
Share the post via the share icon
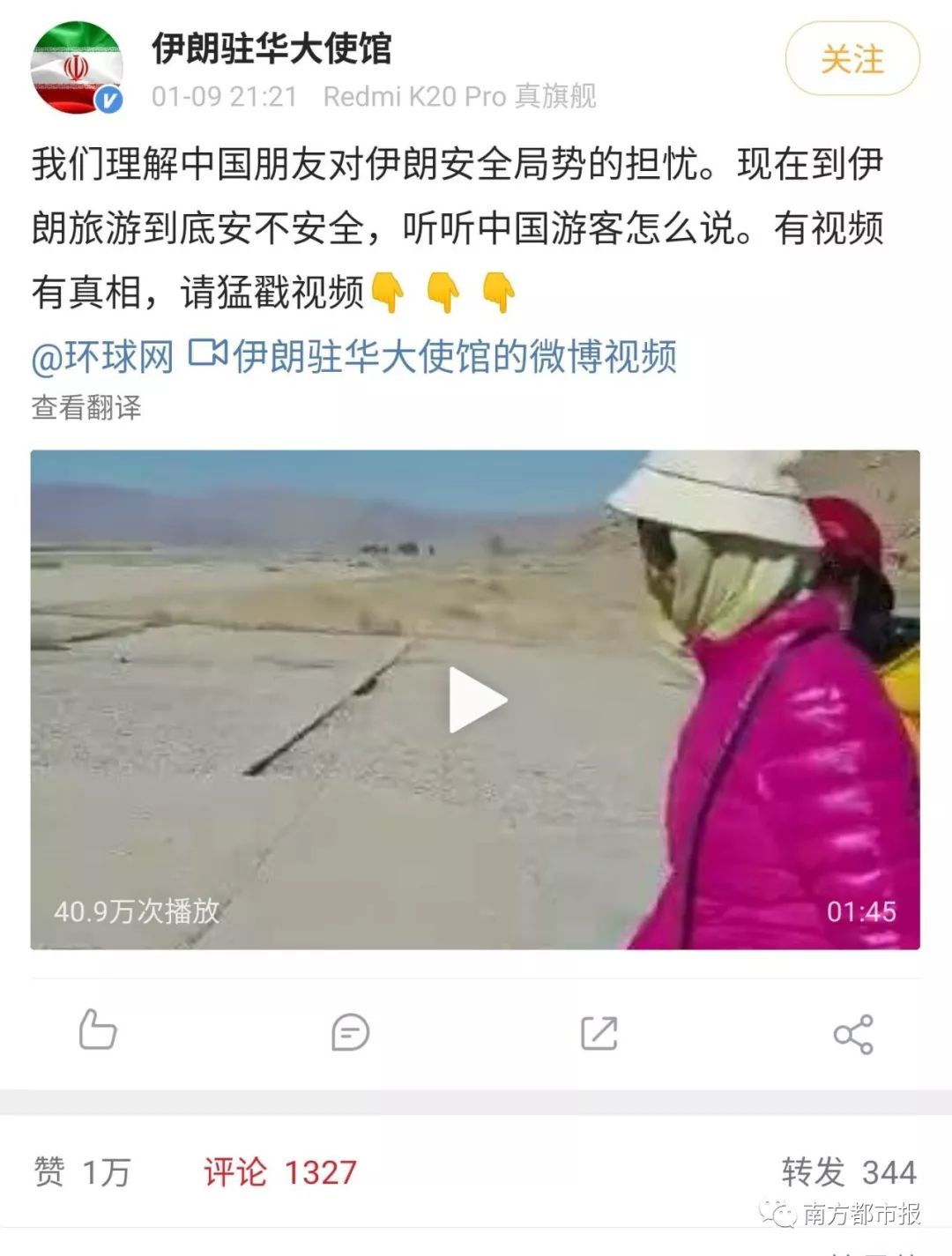click(x=852, y=1034)
